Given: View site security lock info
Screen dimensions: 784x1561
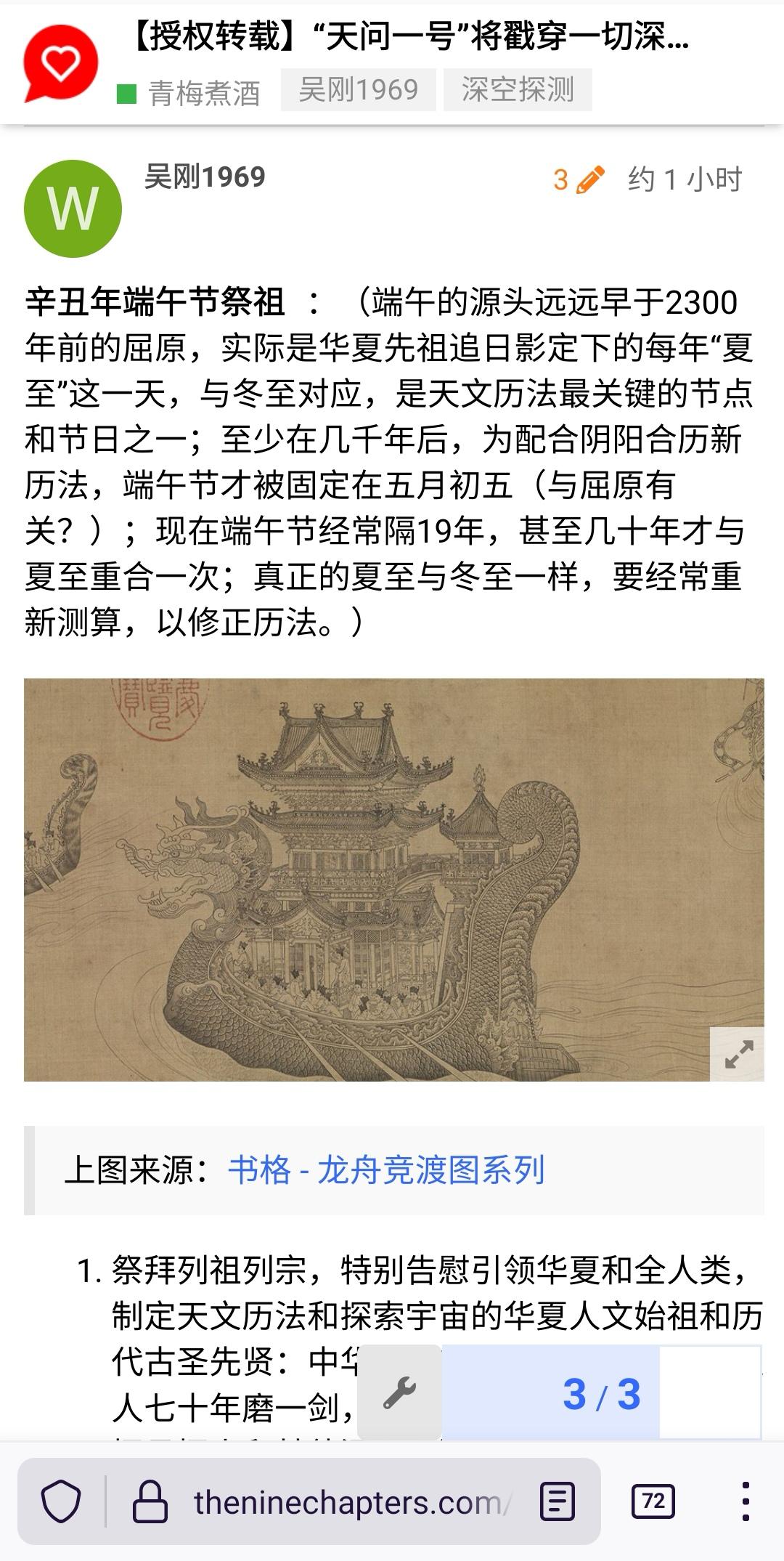Looking at the screenshot, I should (150, 1501).
